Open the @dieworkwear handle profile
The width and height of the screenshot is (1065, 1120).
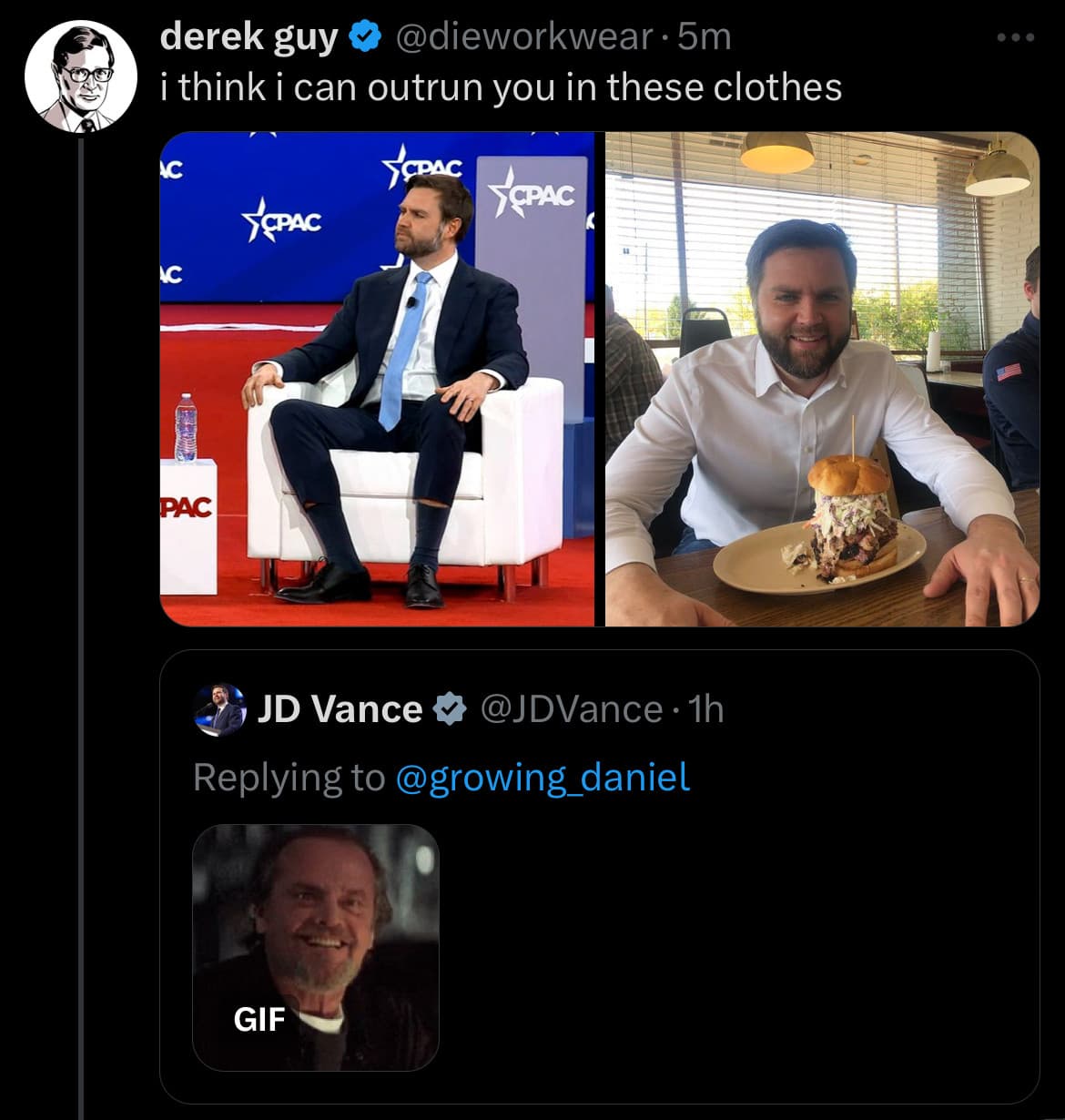524,37
